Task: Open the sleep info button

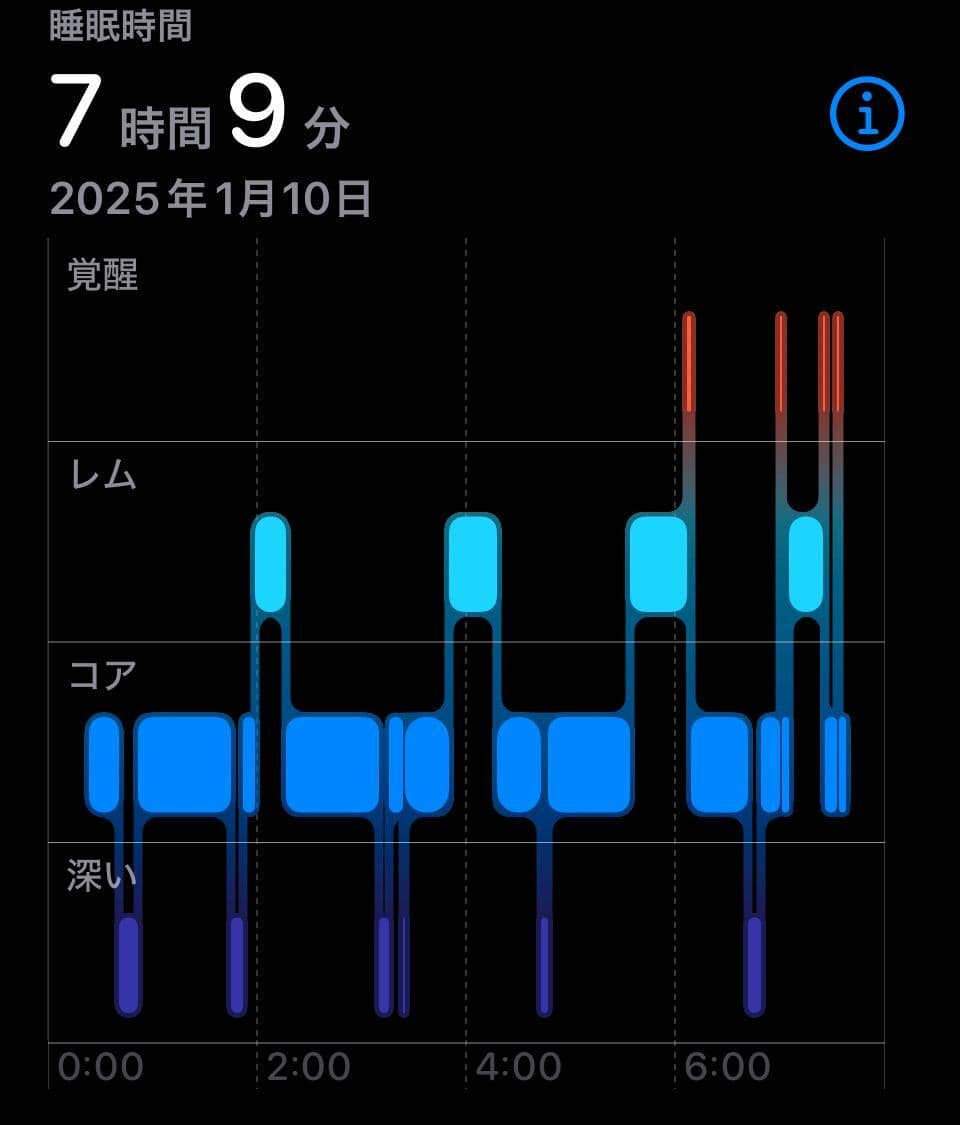Action: tap(866, 116)
